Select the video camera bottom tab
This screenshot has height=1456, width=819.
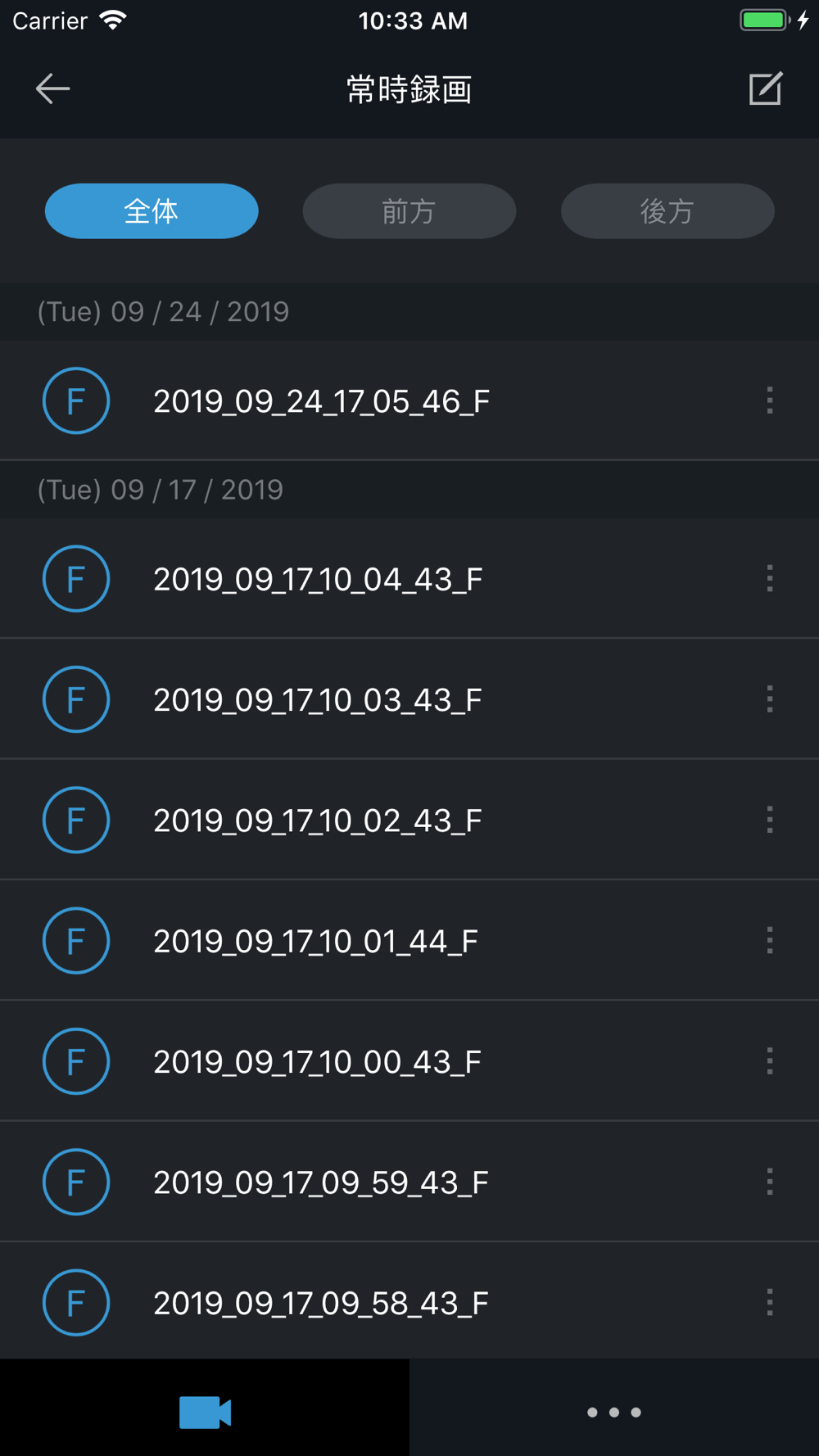click(x=205, y=1412)
